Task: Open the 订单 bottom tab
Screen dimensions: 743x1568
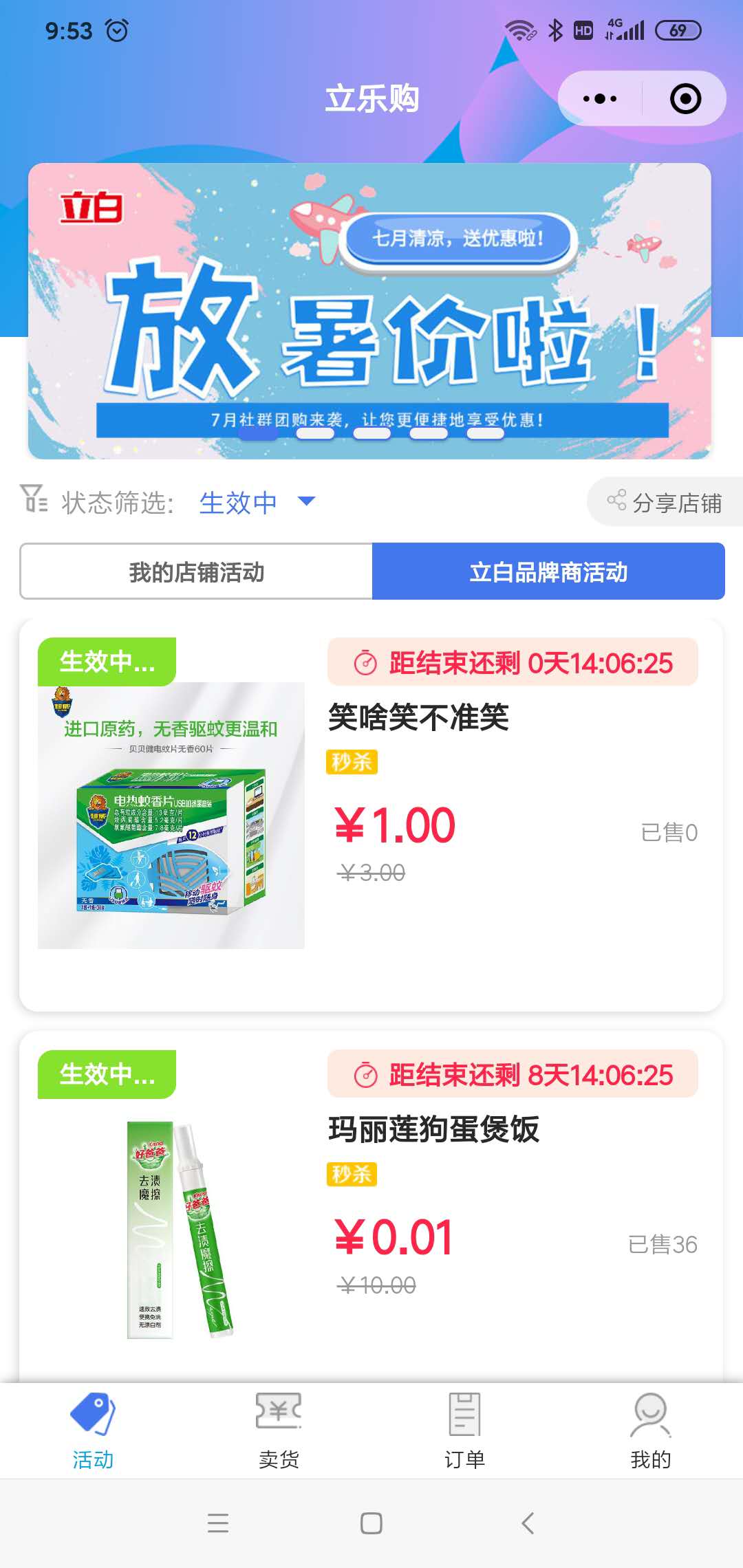Action: point(464,1430)
